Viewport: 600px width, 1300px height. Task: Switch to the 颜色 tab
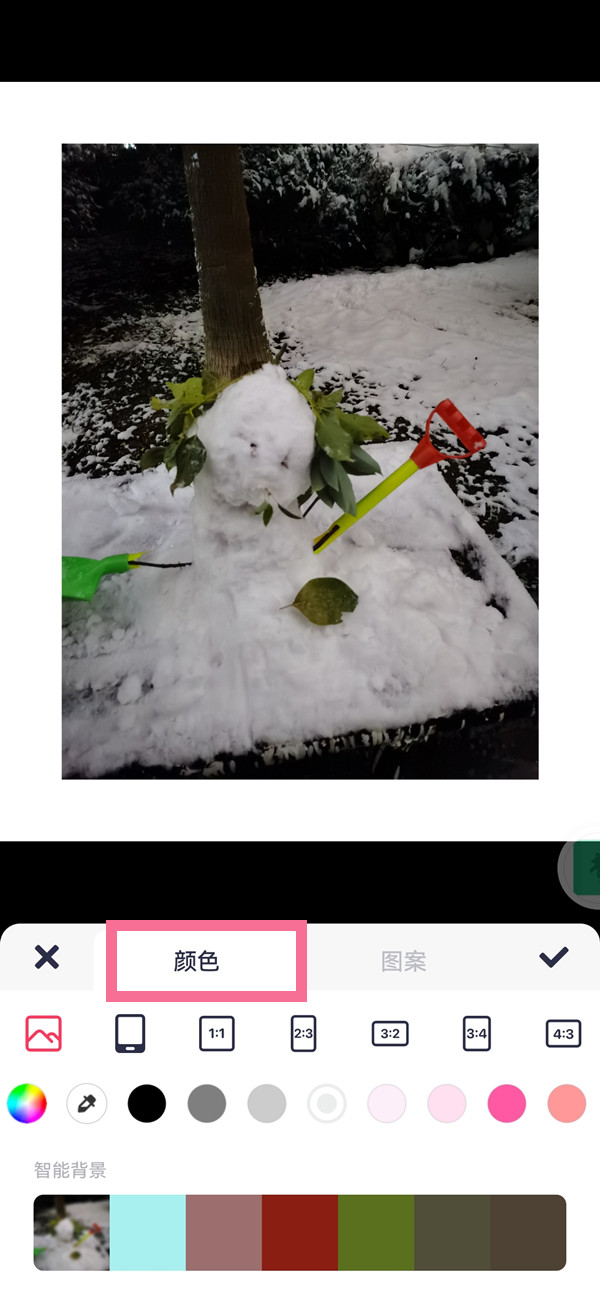pos(196,962)
